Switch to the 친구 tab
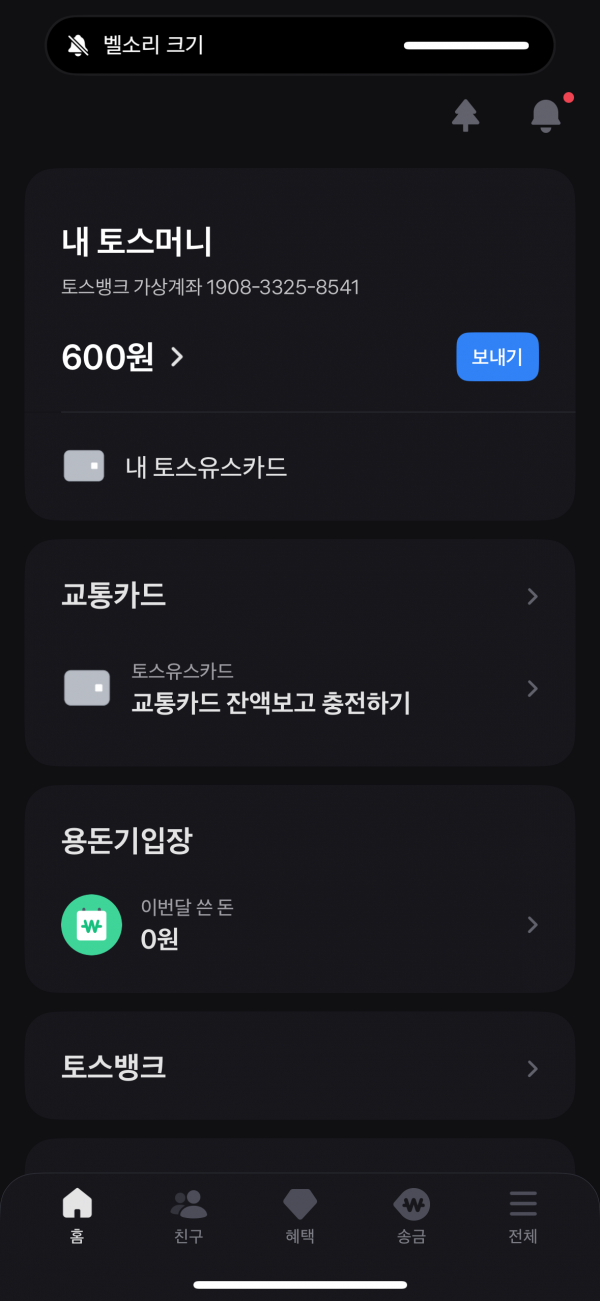This screenshot has width=600, height=1301. point(188,1216)
